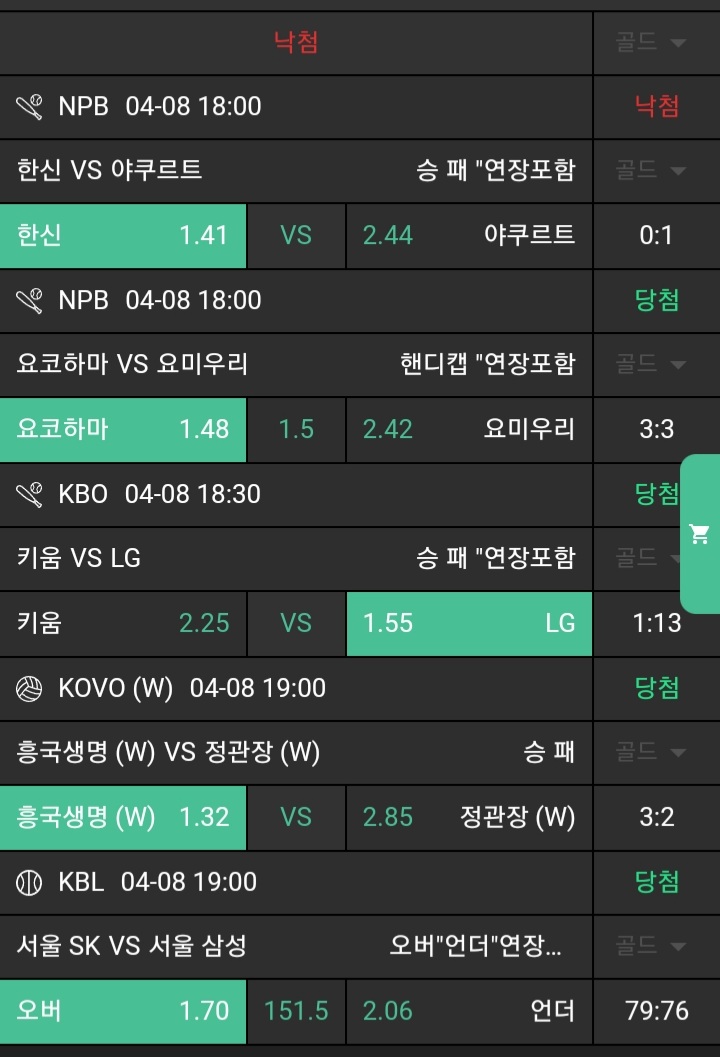The height and width of the screenshot is (1057, 720).
Task: Select 한신 at odds 1.41
Action: tap(123, 235)
